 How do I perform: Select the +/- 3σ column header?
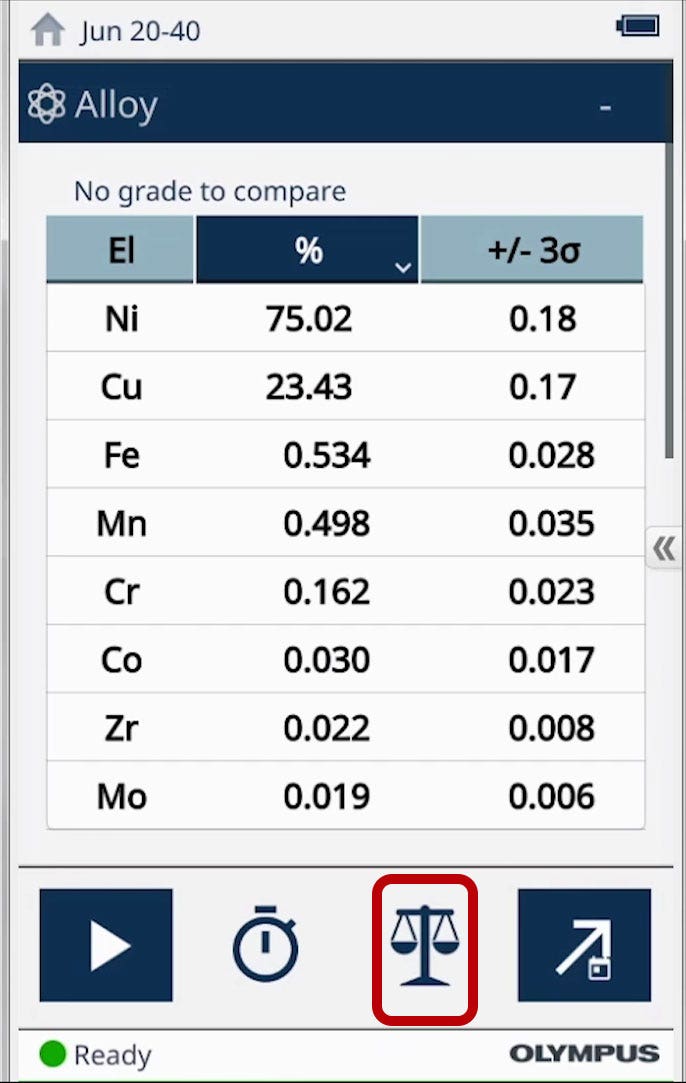531,250
